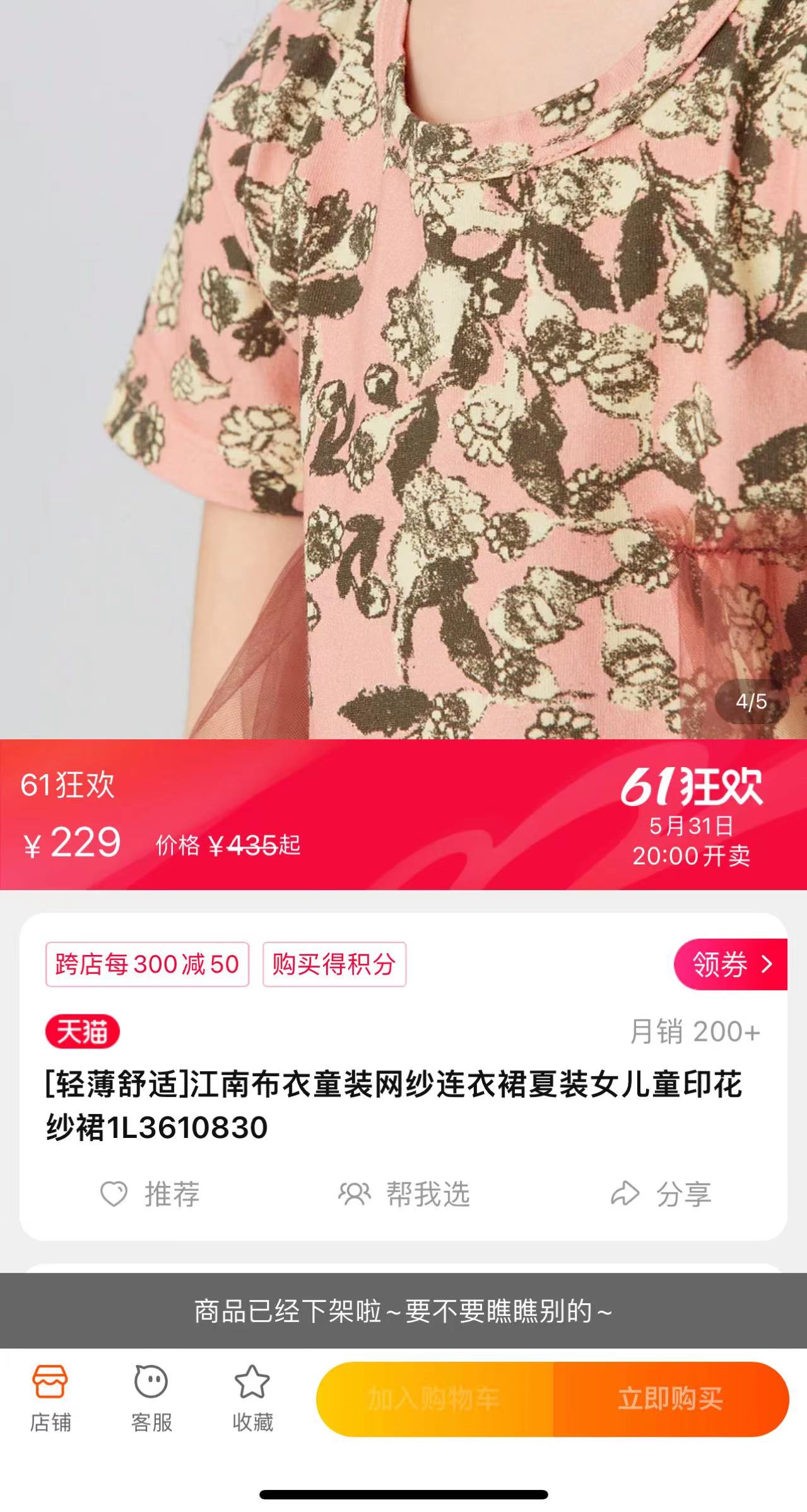The height and width of the screenshot is (1512, 807).
Task: Open the dress product photo
Action: click(404, 369)
